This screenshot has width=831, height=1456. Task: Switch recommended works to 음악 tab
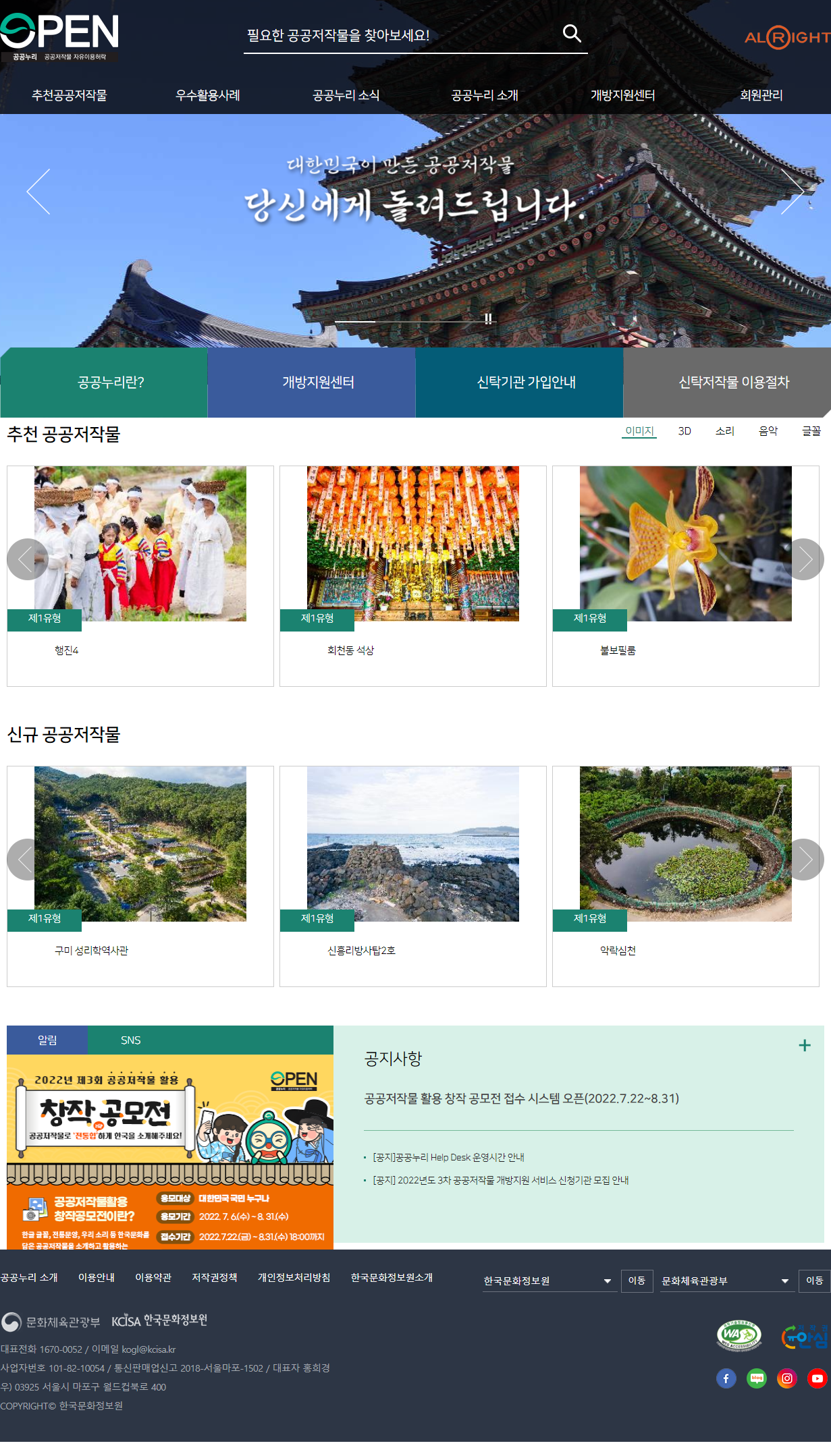(768, 430)
